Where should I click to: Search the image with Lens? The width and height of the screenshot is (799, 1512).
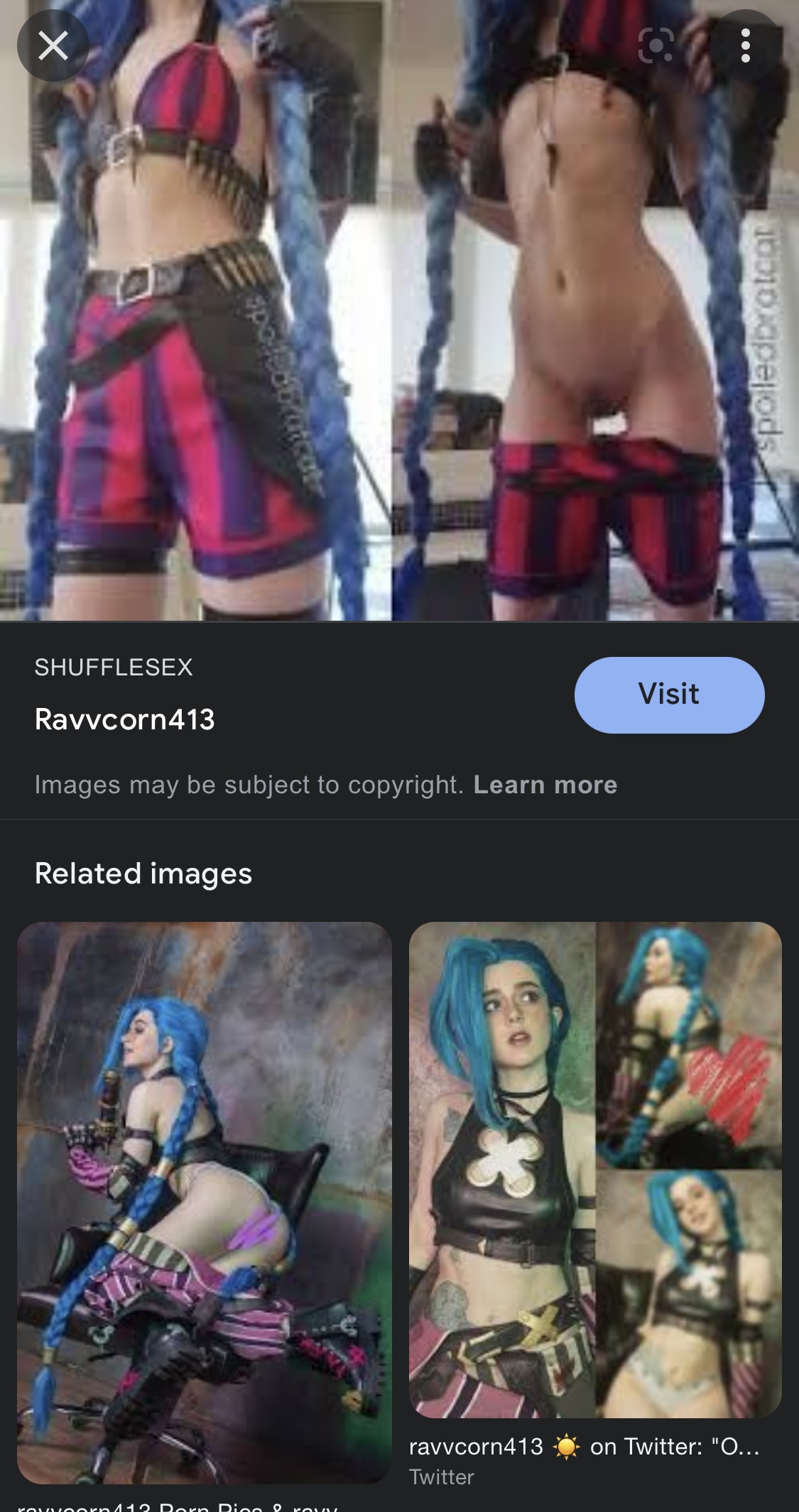pyautogui.click(x=656, y=46)
